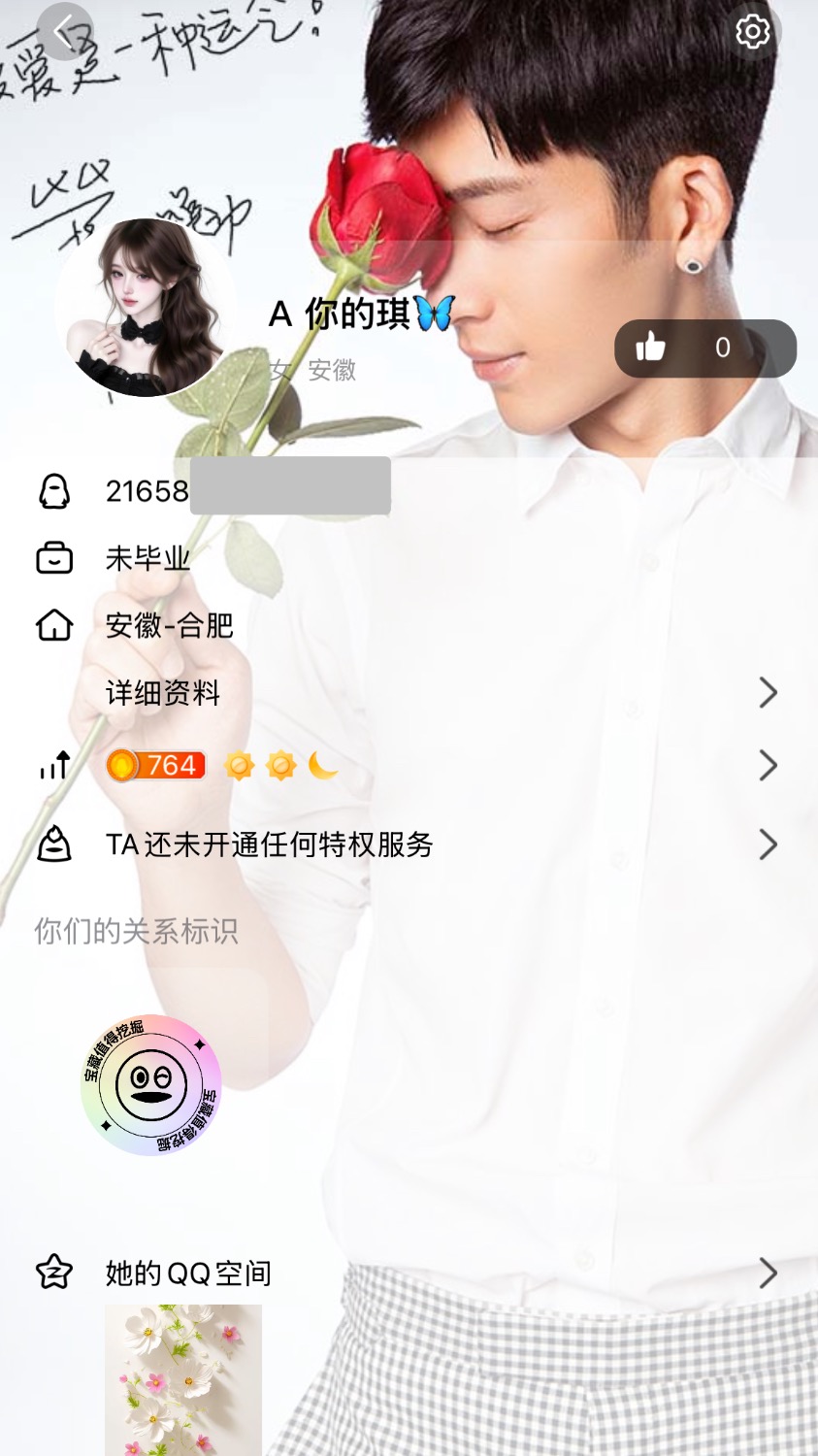The height and width of the screenshot is (1456, 818).
Task: Open the settings gear icon
Action: click(x=752, y=33)
